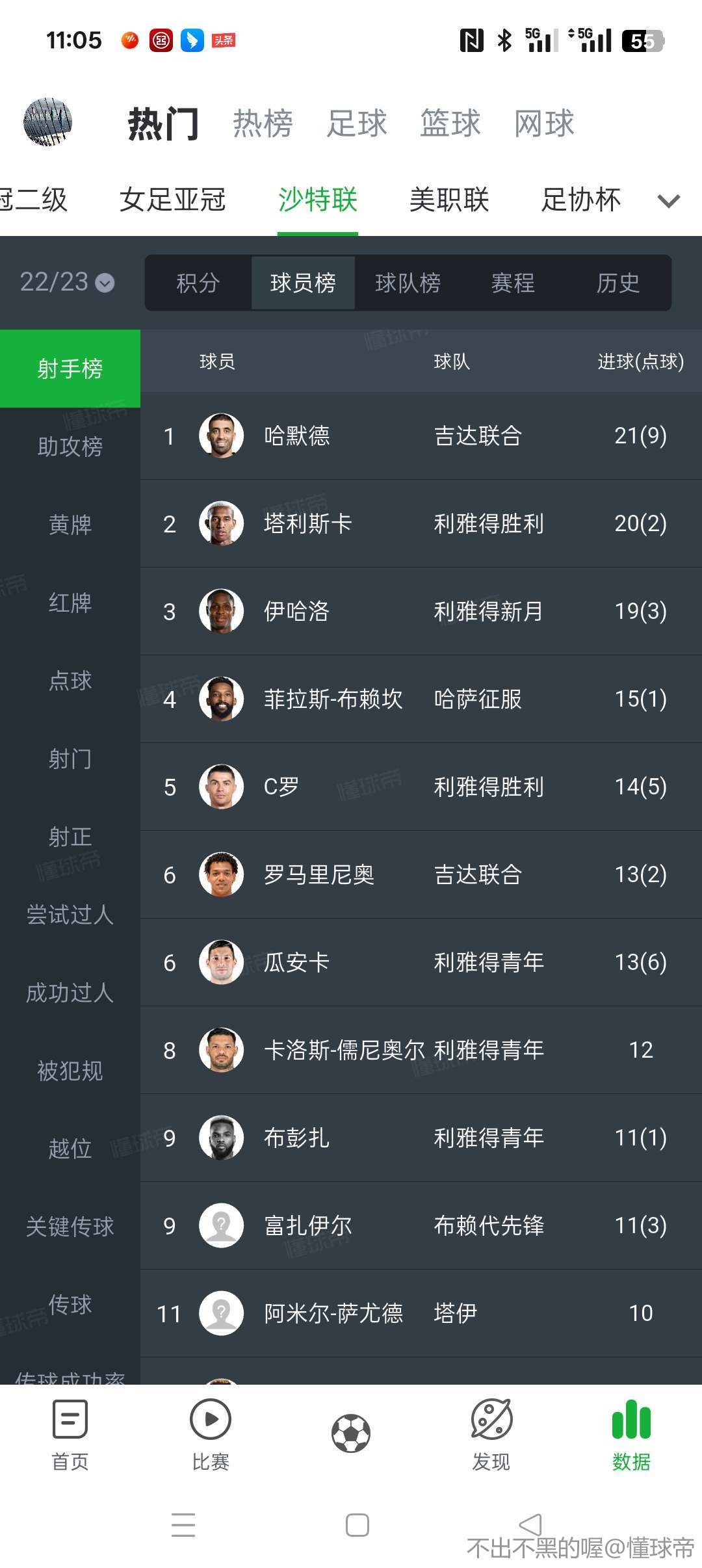The height and width of the screenshot is (1568, 702).
Task: Open the 赛程 segment
Action: click(513, 283)
